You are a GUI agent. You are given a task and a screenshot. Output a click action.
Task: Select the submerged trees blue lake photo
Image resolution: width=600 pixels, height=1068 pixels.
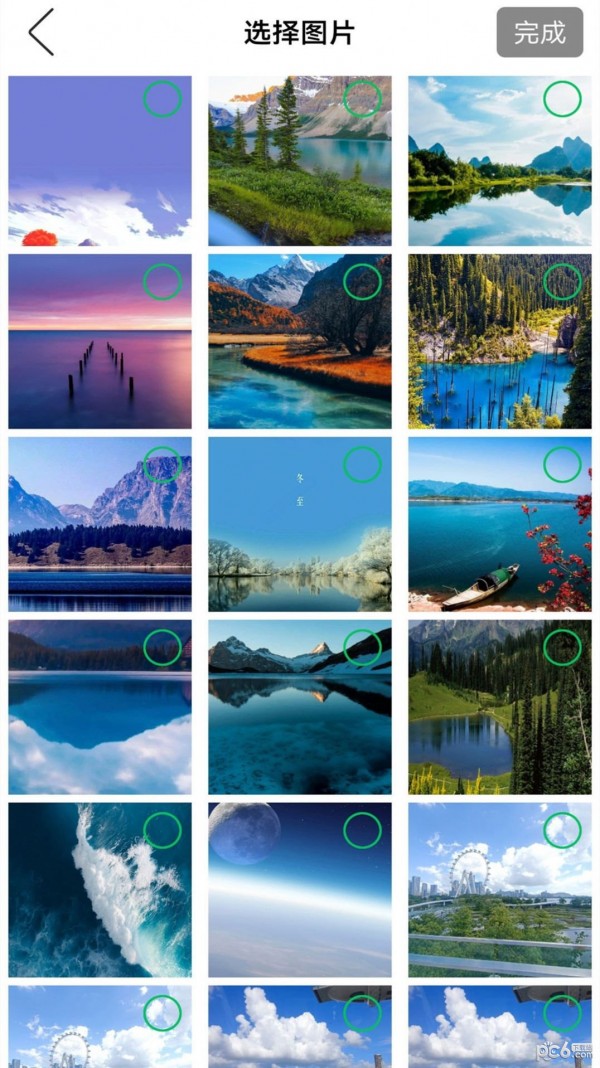[562, 282]
